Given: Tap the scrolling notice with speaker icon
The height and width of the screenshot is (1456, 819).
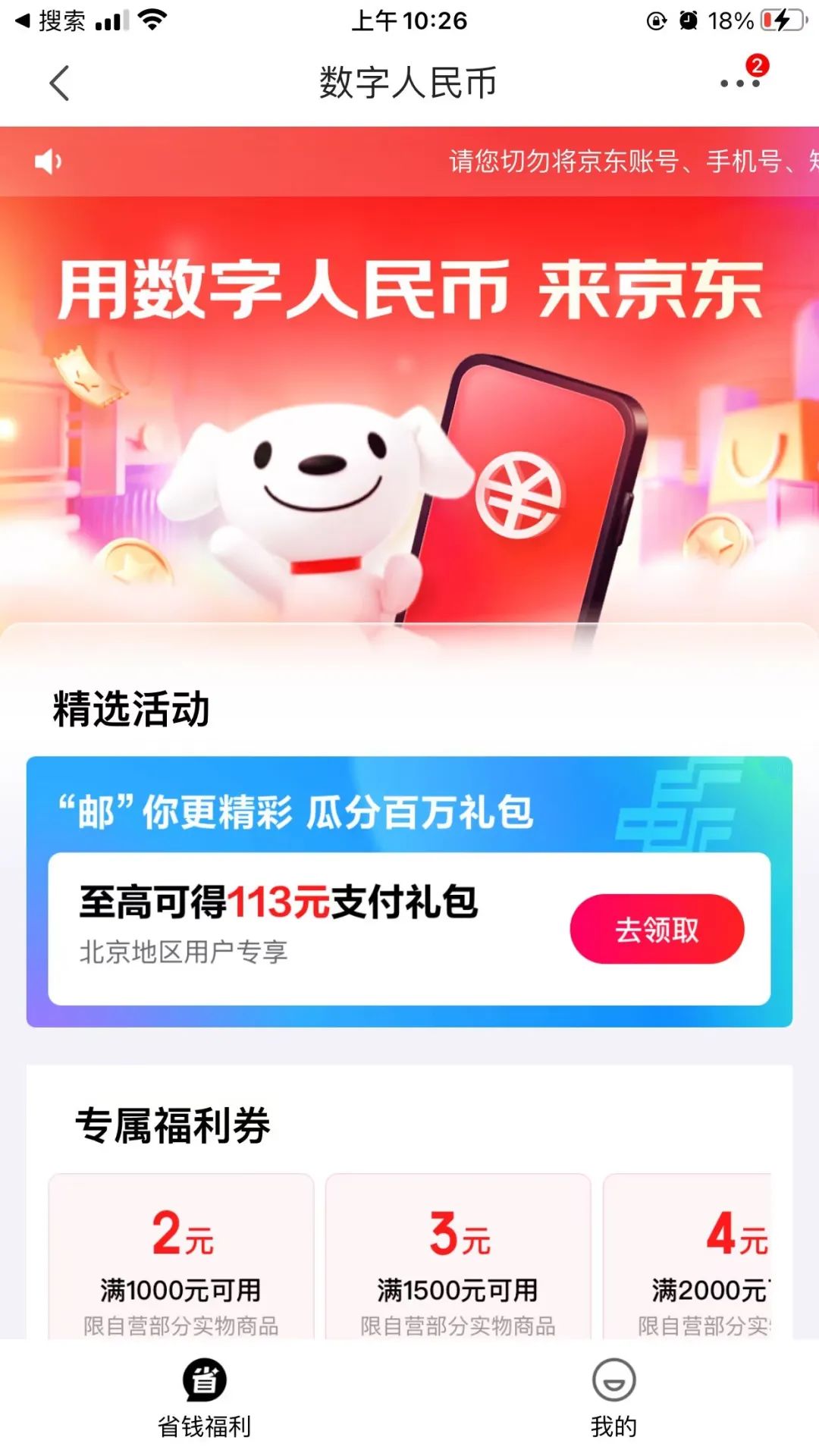Looking at the screenshot, I should (x=409, y=162).
